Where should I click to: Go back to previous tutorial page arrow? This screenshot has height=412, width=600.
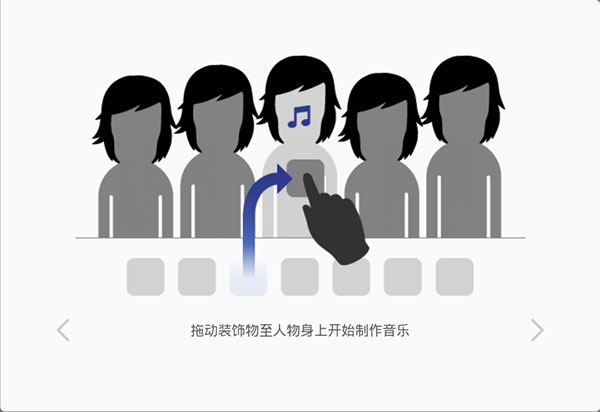pyautogui.click(x=63, y=330)
